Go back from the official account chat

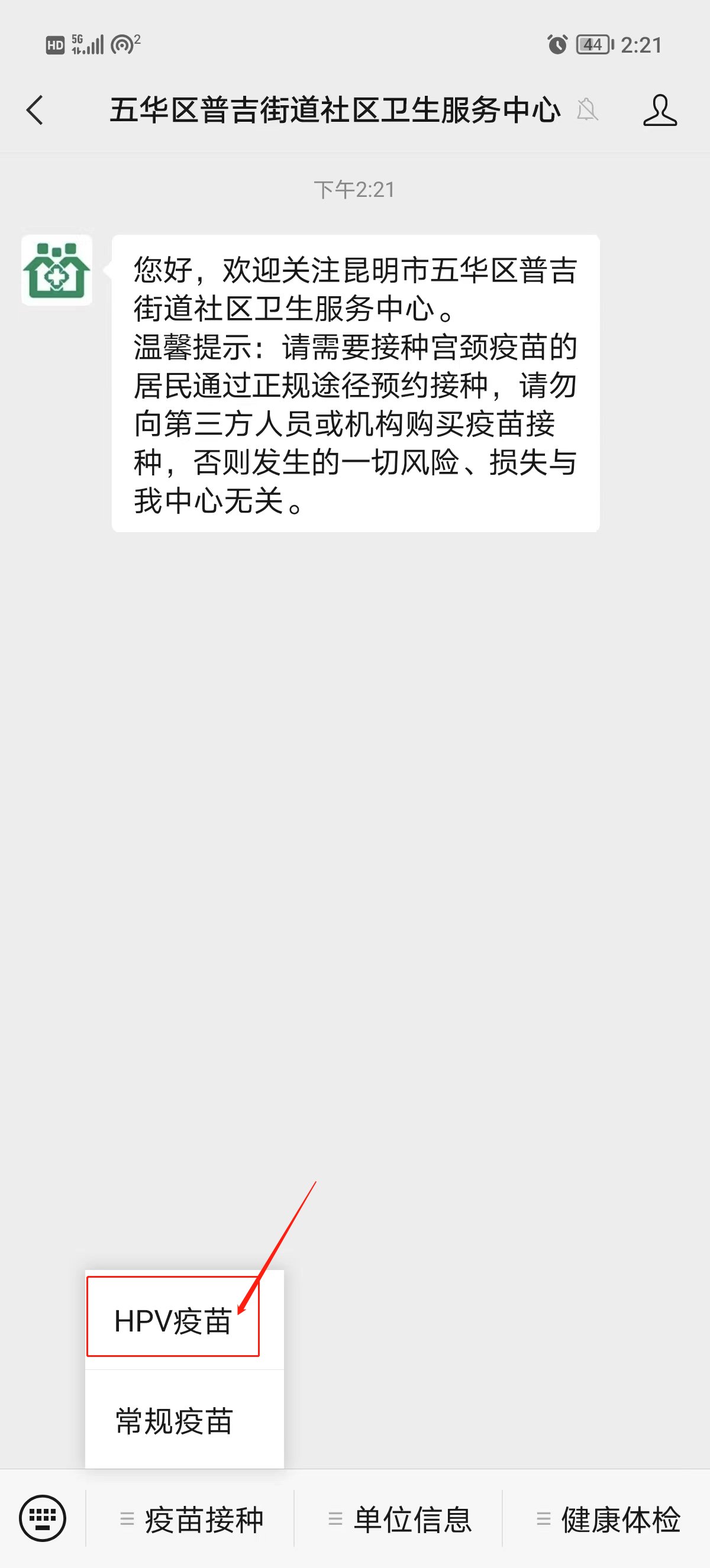35,110
